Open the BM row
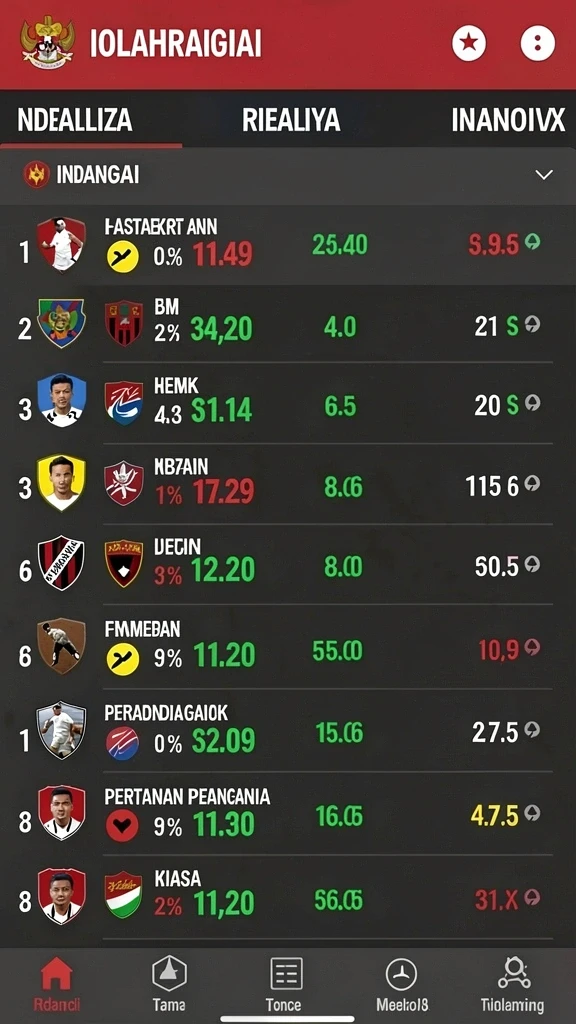The height and width of the screenshot is (1024, 576). (x=288, y=323)
